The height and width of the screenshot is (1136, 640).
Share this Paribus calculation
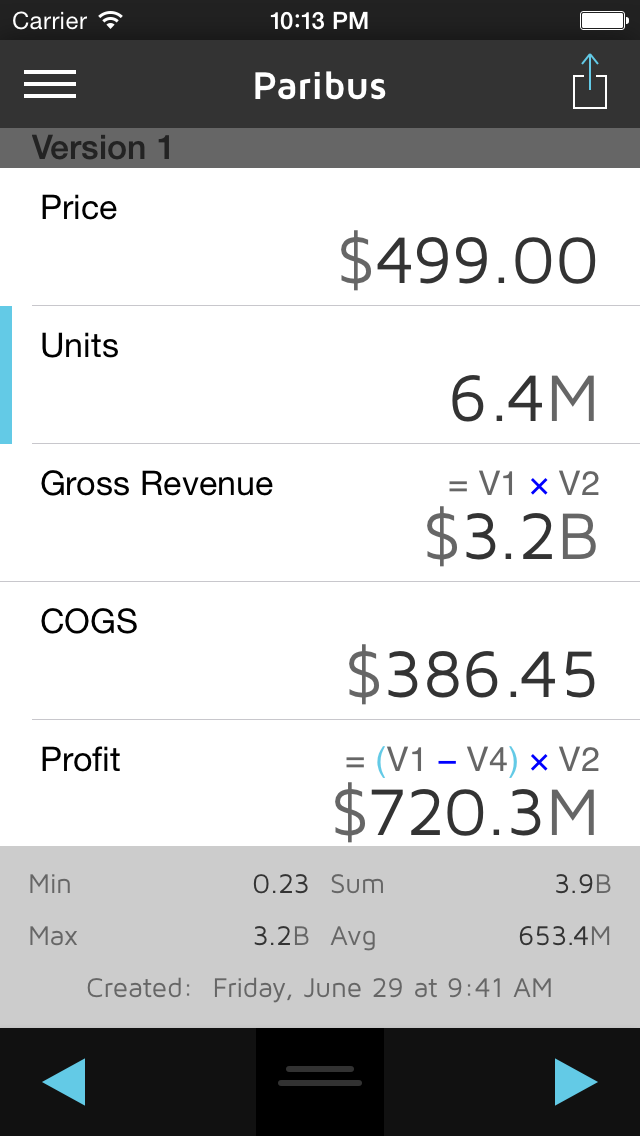[590, 82]
